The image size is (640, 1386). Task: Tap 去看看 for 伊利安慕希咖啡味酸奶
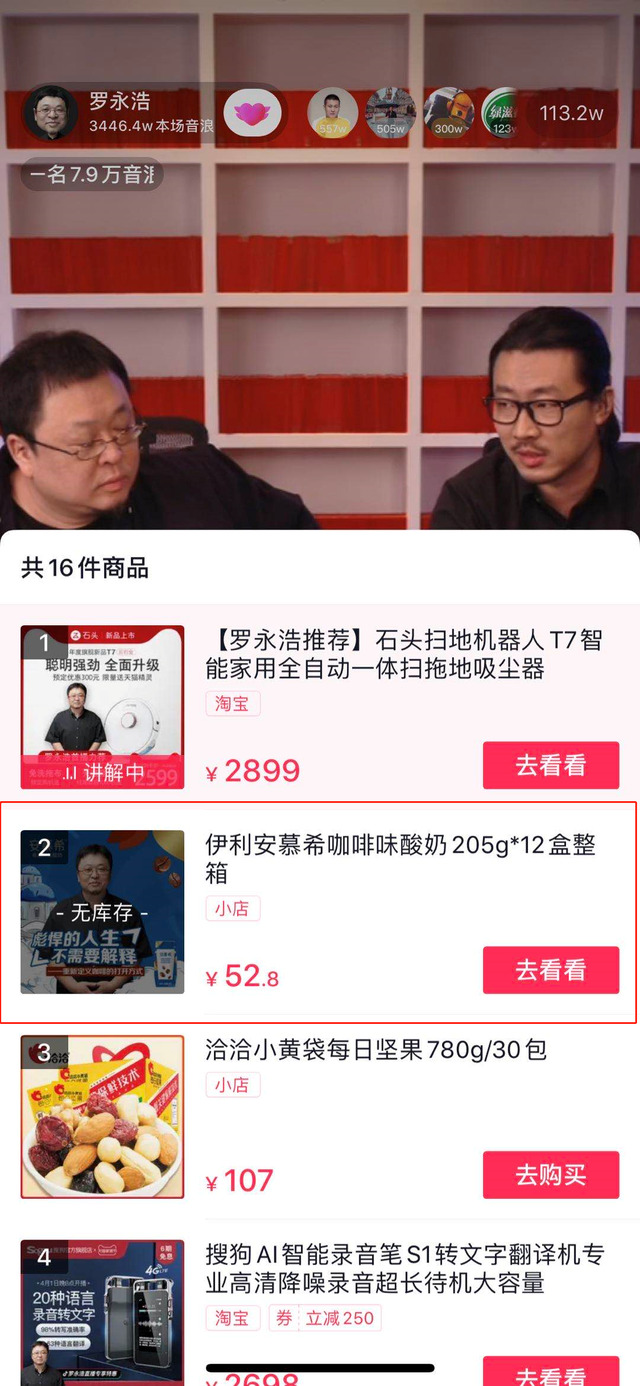pyautogui.click(x=550, y=970)
